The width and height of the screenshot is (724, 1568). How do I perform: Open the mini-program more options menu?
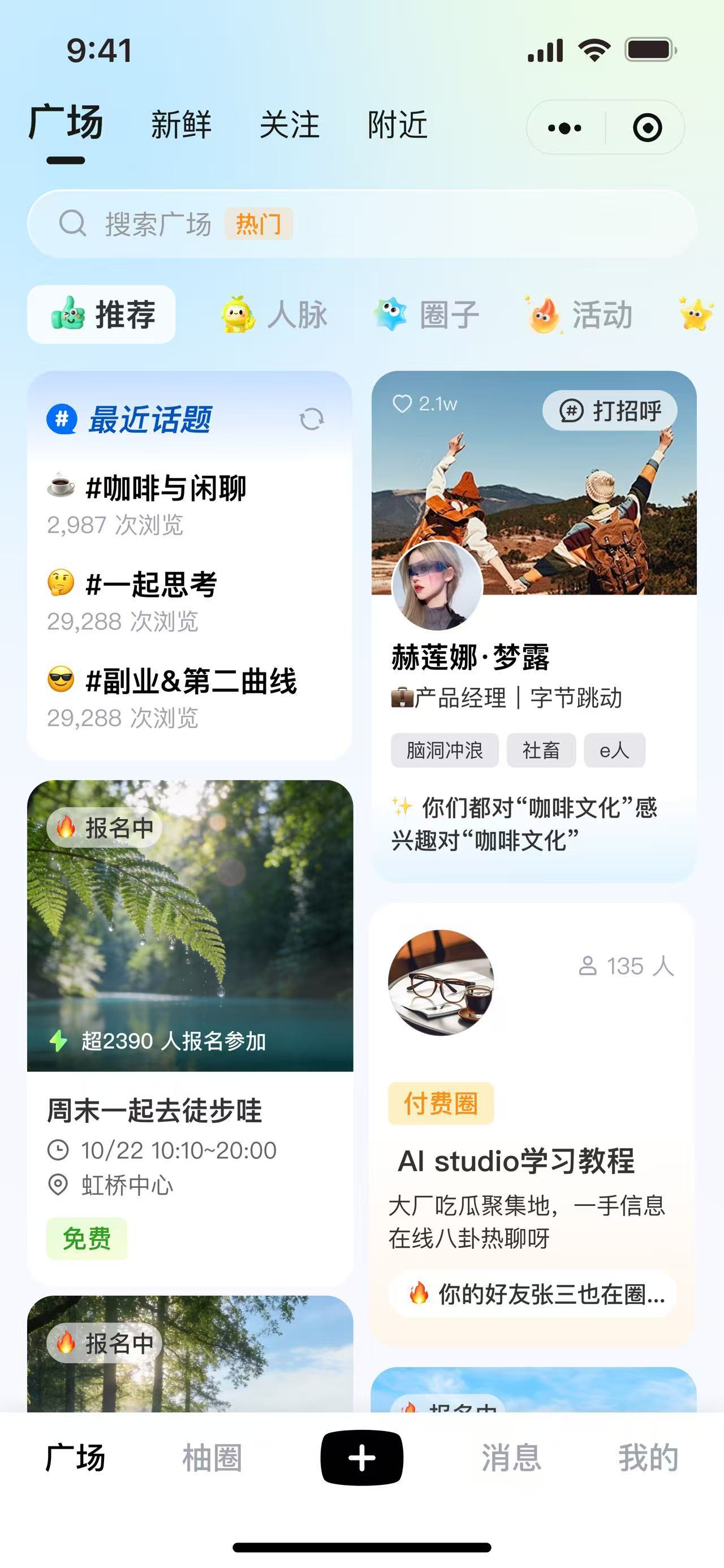point(564,128)
